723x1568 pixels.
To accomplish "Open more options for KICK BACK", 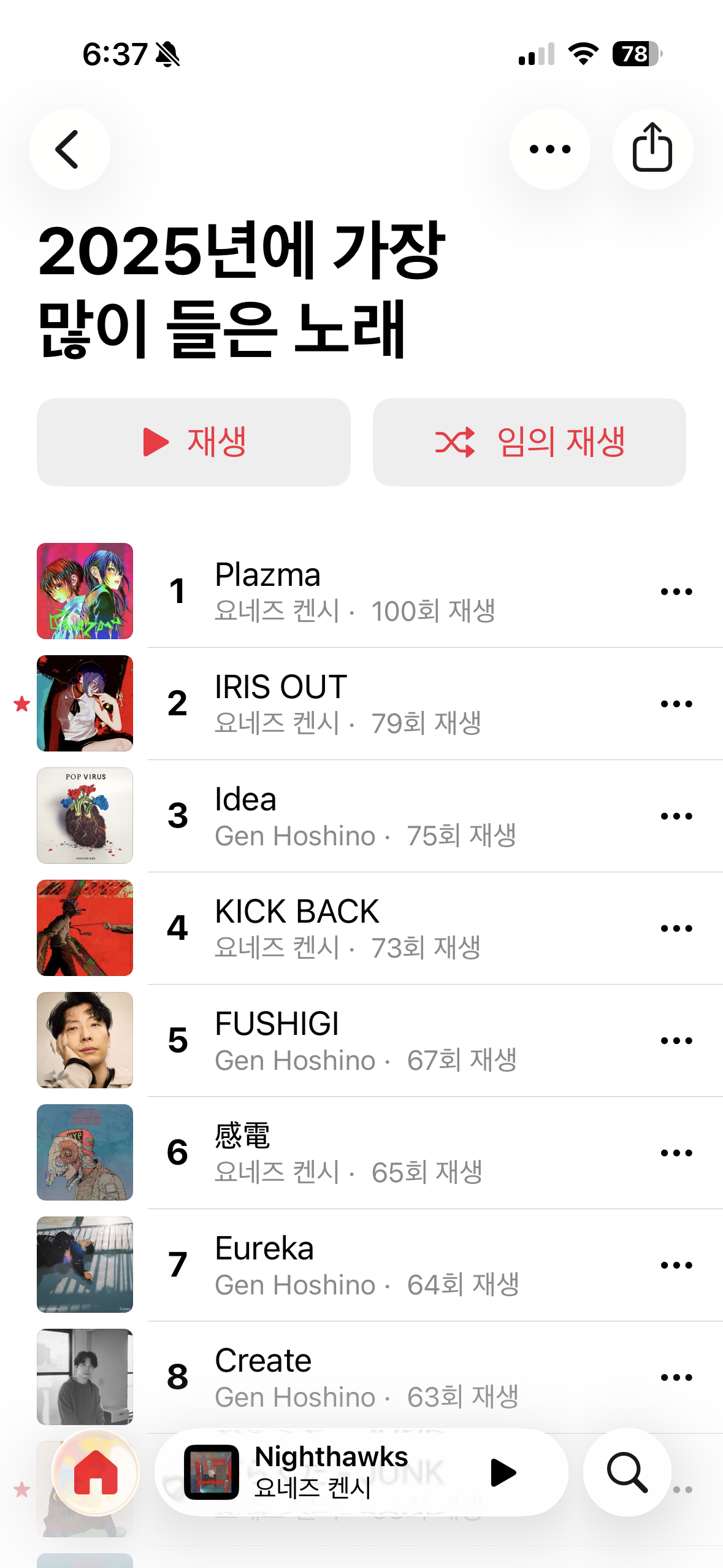I will (676, 928).
